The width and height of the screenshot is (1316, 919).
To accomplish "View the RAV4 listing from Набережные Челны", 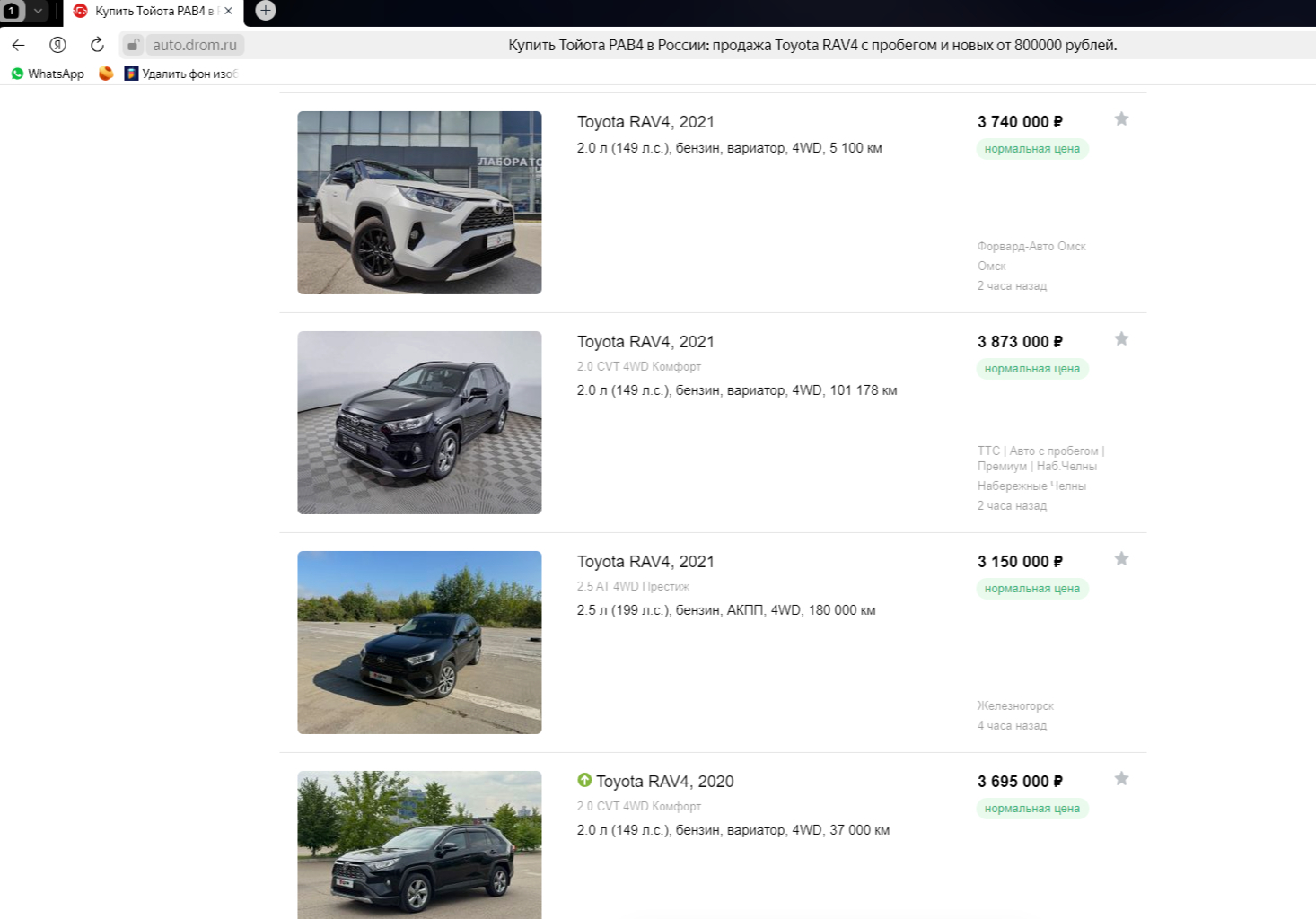I will coord(645,342).
